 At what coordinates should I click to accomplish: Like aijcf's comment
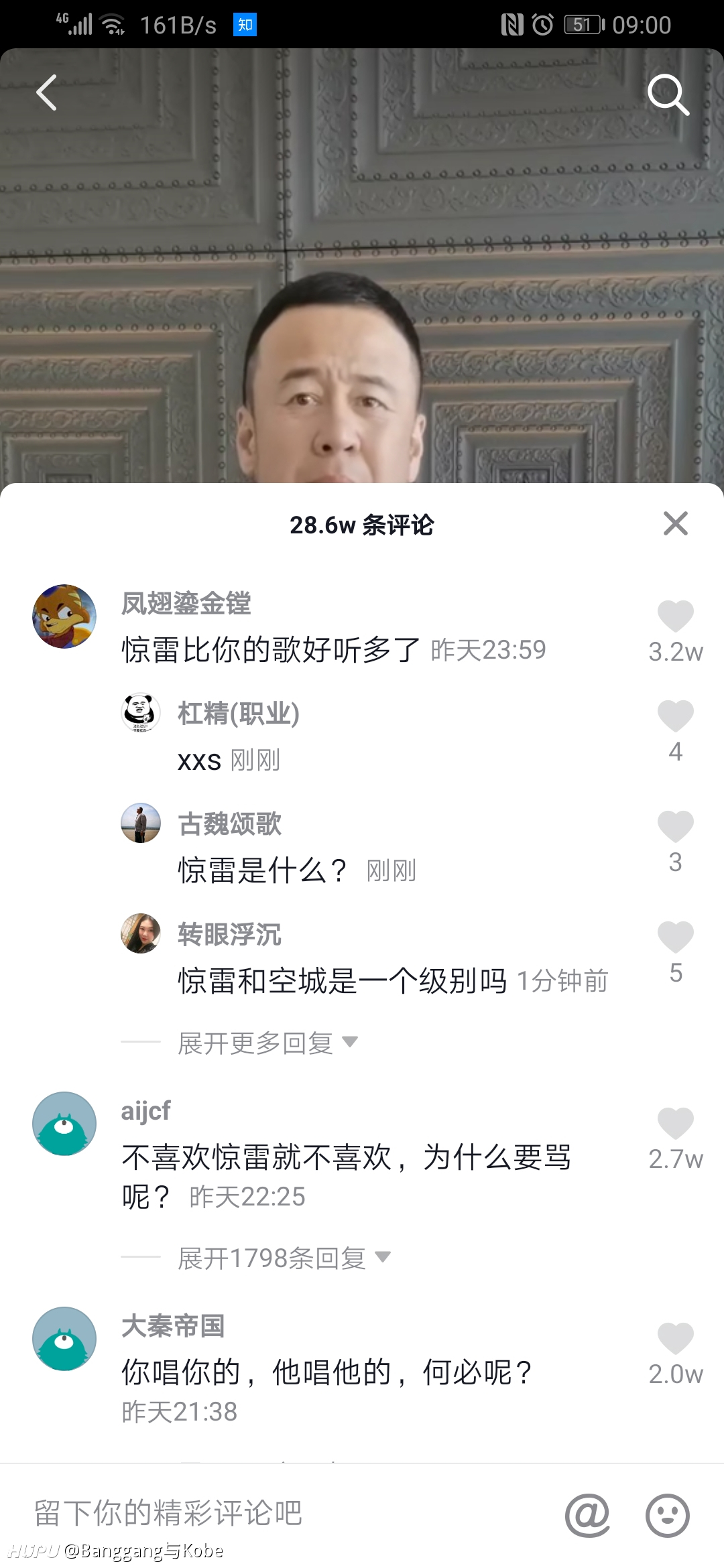(675, 1123)
